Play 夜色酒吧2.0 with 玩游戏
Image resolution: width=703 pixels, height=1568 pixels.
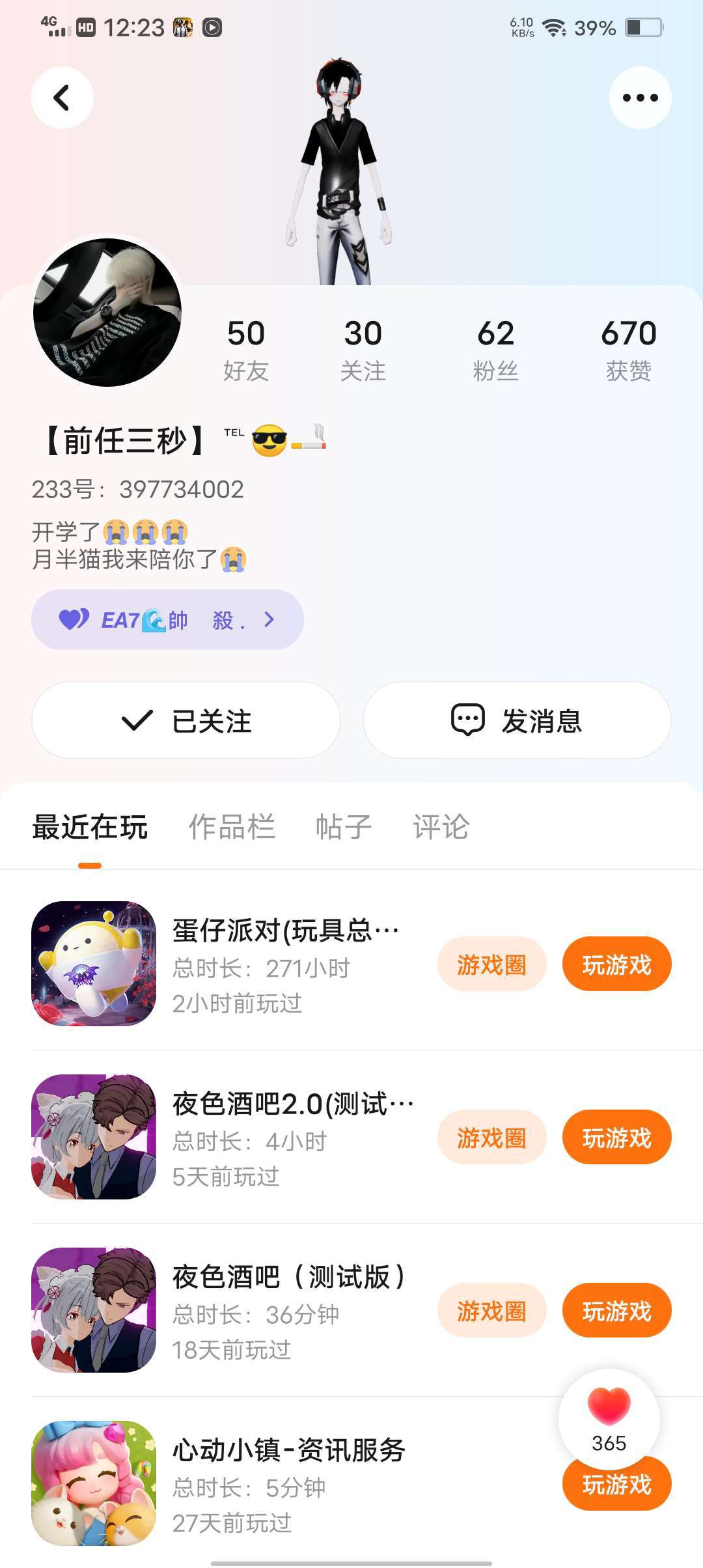coord(616,1138)
